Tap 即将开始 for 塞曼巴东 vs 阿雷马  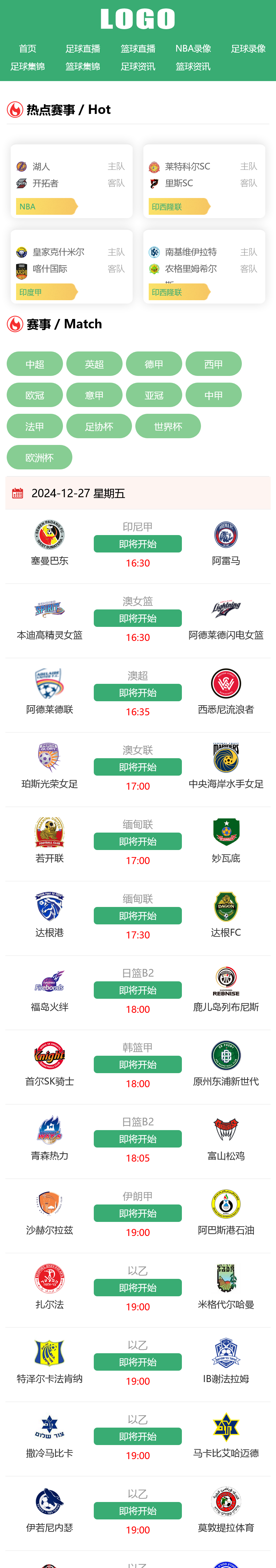tap(137, 543)
